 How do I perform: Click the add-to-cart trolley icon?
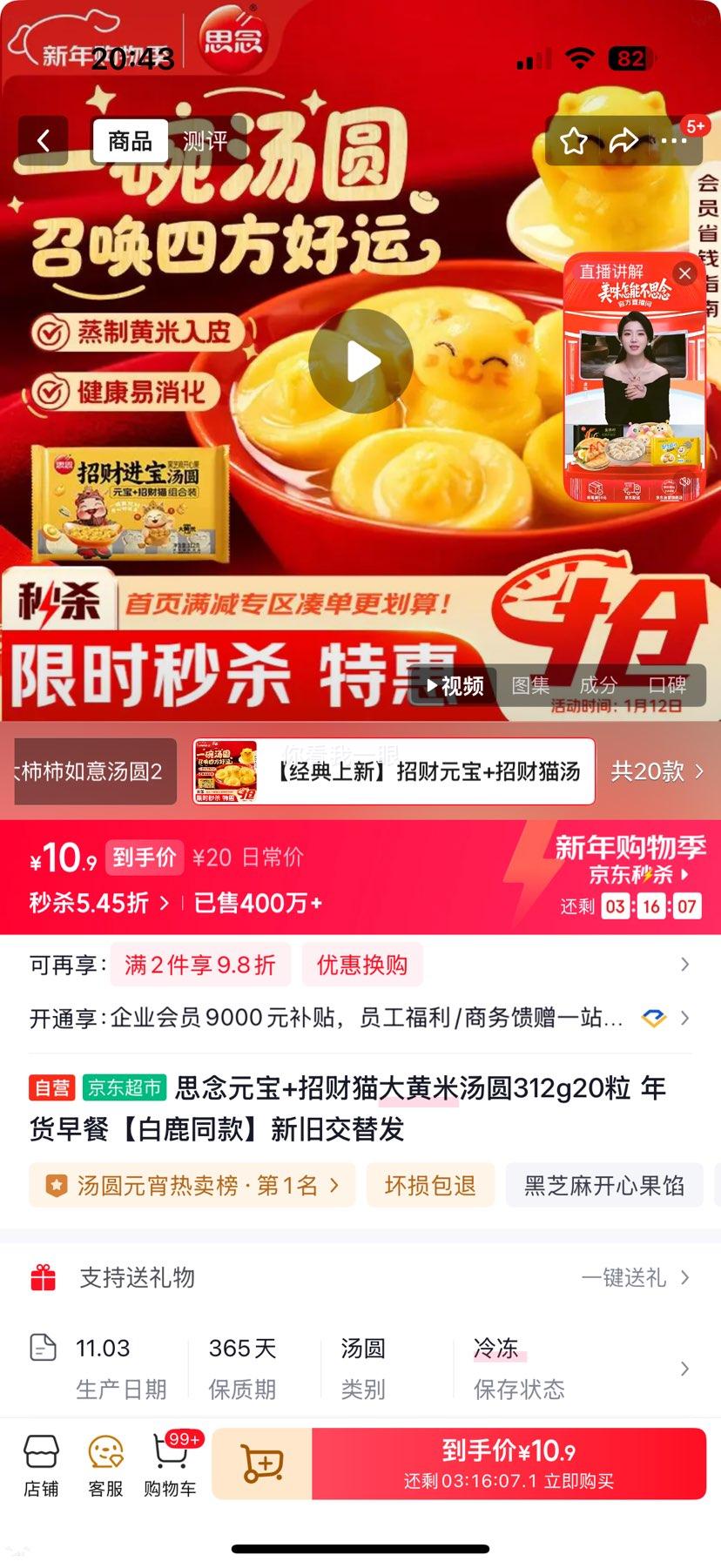pos(263,1461)
